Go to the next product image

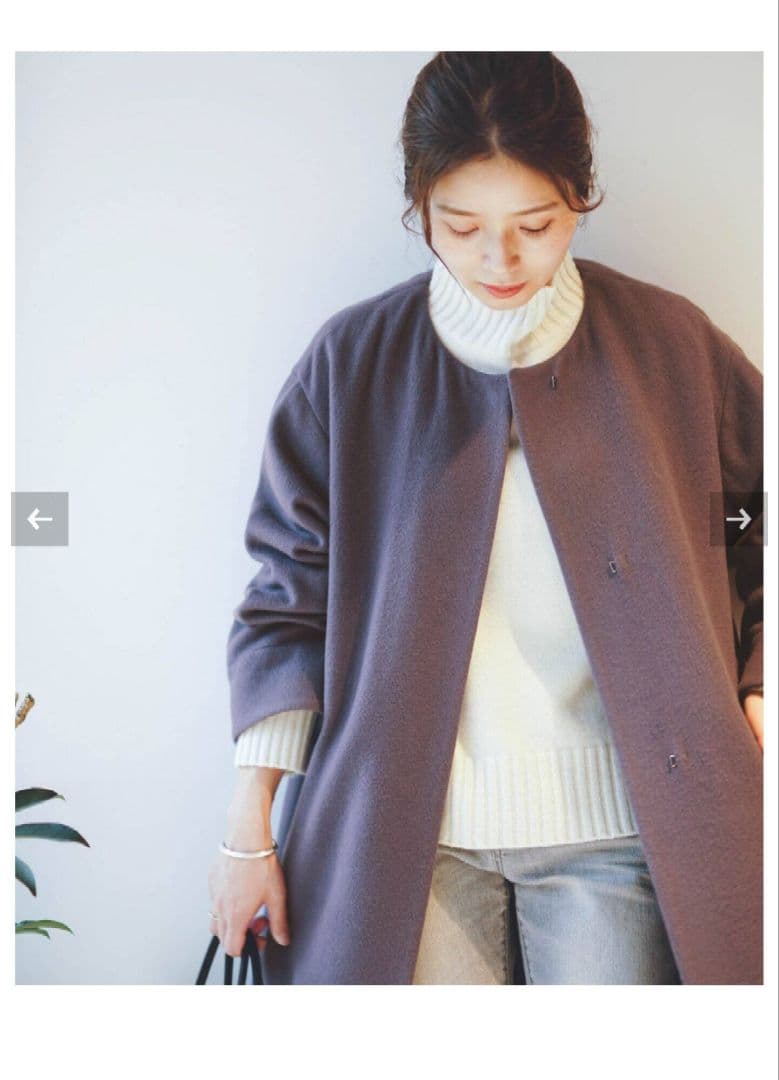pyautogui.click(x=738, y=519)
